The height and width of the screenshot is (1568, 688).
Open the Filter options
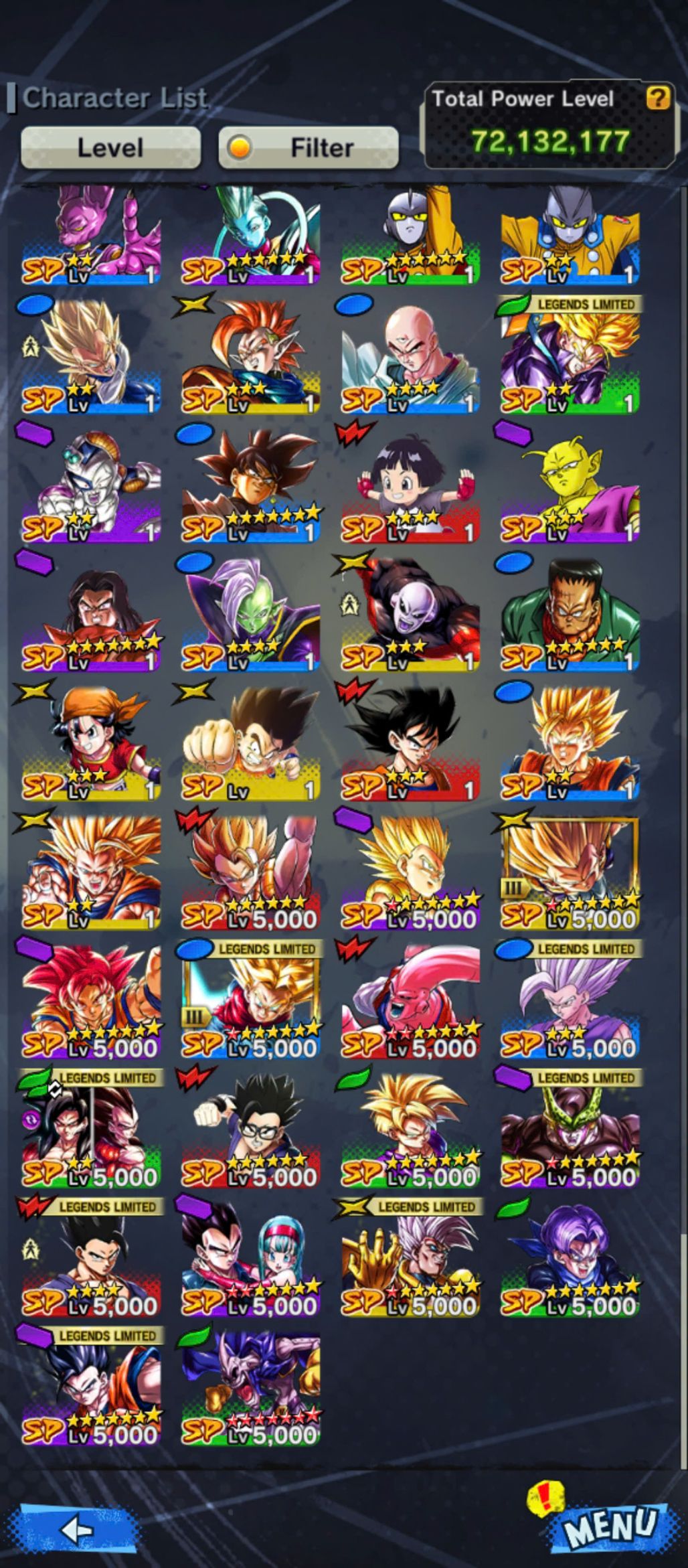point(309,147)
